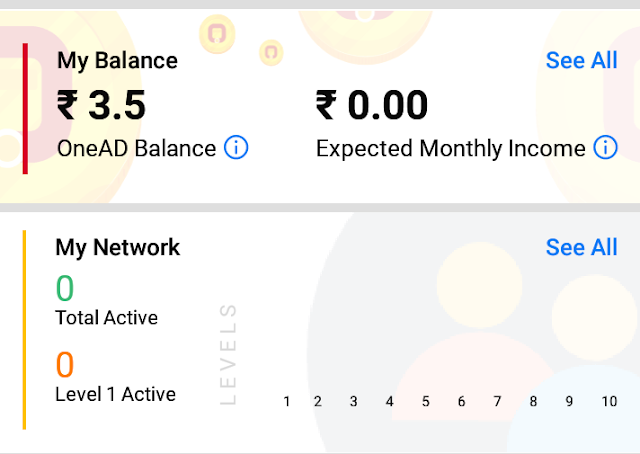Viewport: 640px width, 454px height.
Task: Open See All in My Balance
Action: point(581,60)
